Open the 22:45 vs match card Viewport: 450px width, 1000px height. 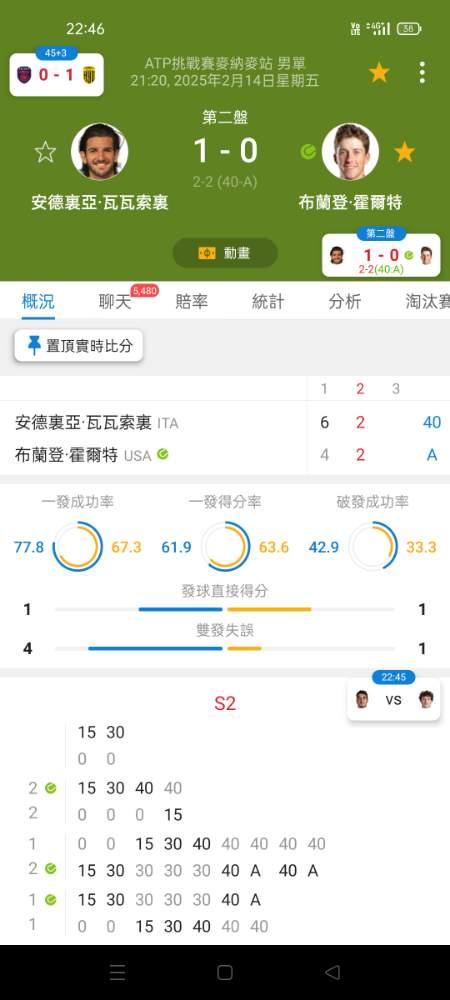tap(393, 699)
